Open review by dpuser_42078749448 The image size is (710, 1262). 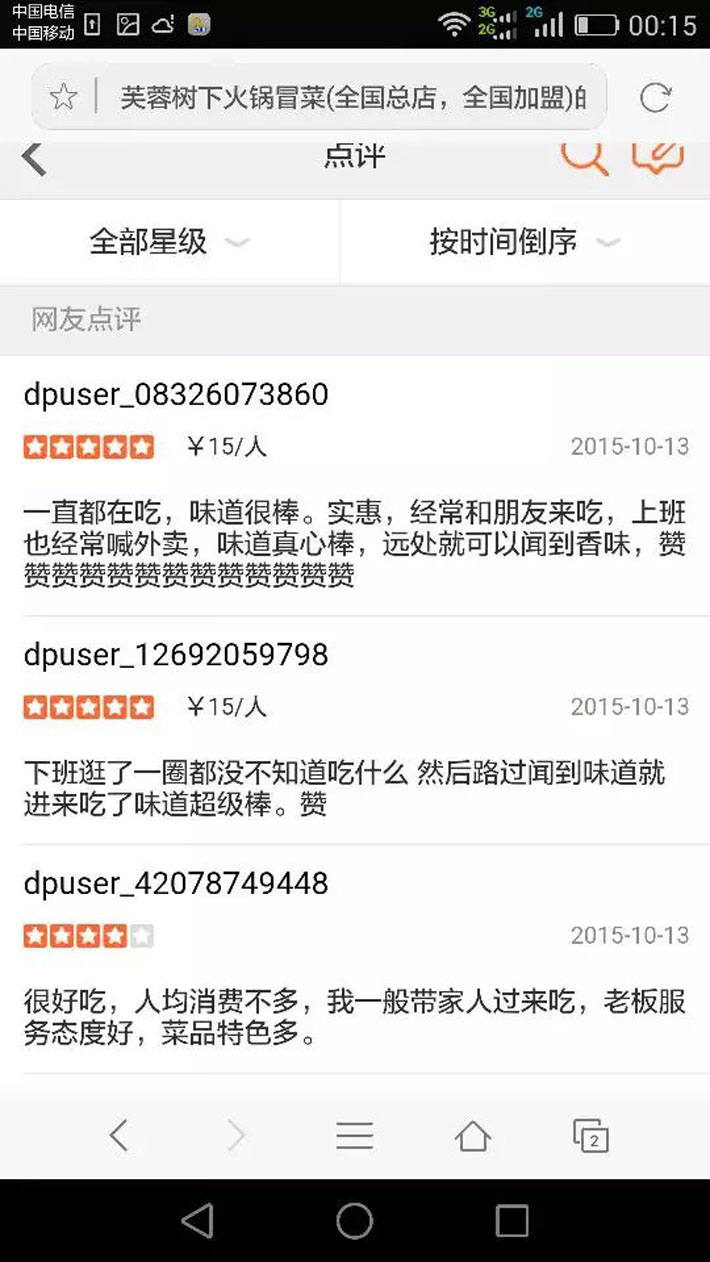pos(355,959)
